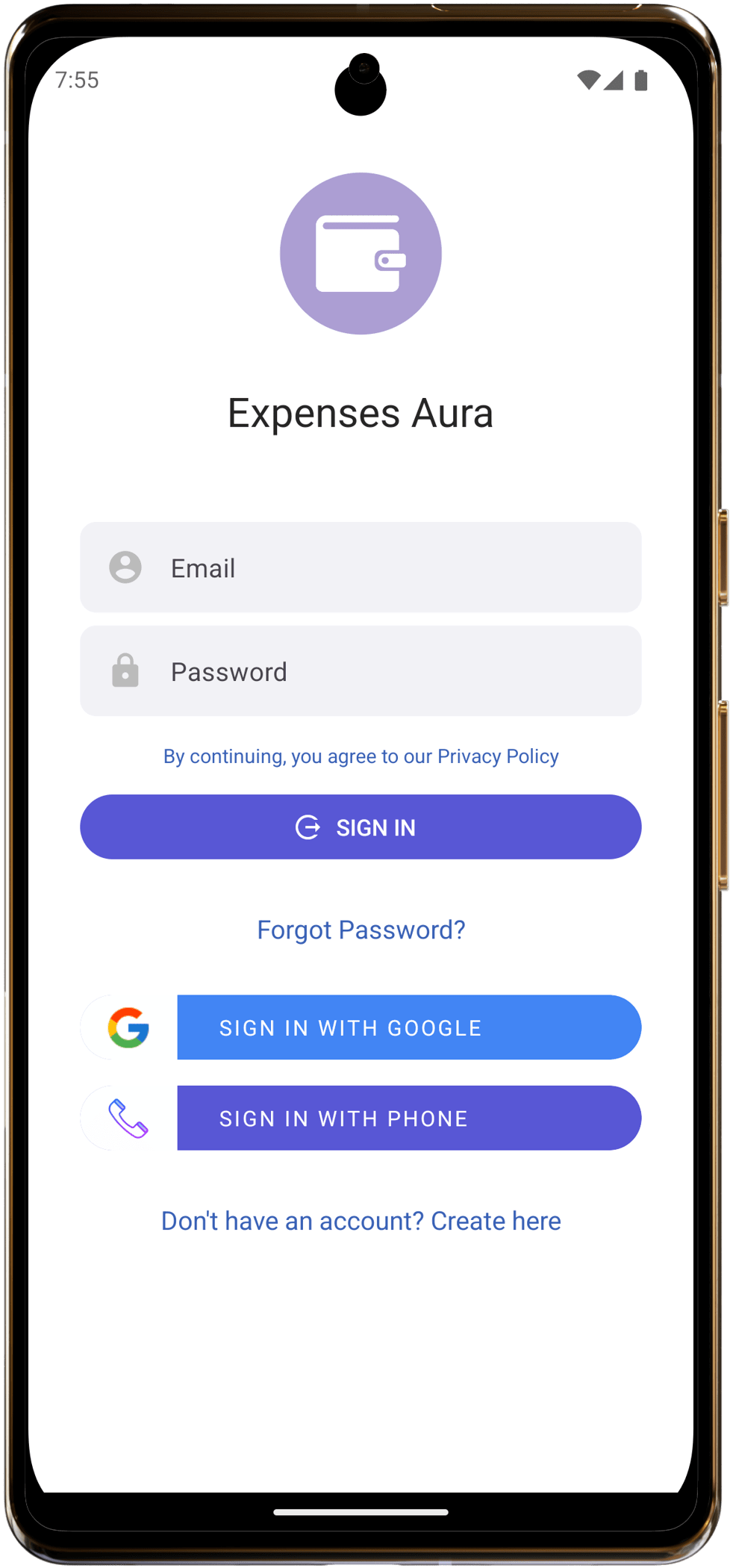
Task: Tap the purple SIGN IN button
Action: (x=361, y=827)
